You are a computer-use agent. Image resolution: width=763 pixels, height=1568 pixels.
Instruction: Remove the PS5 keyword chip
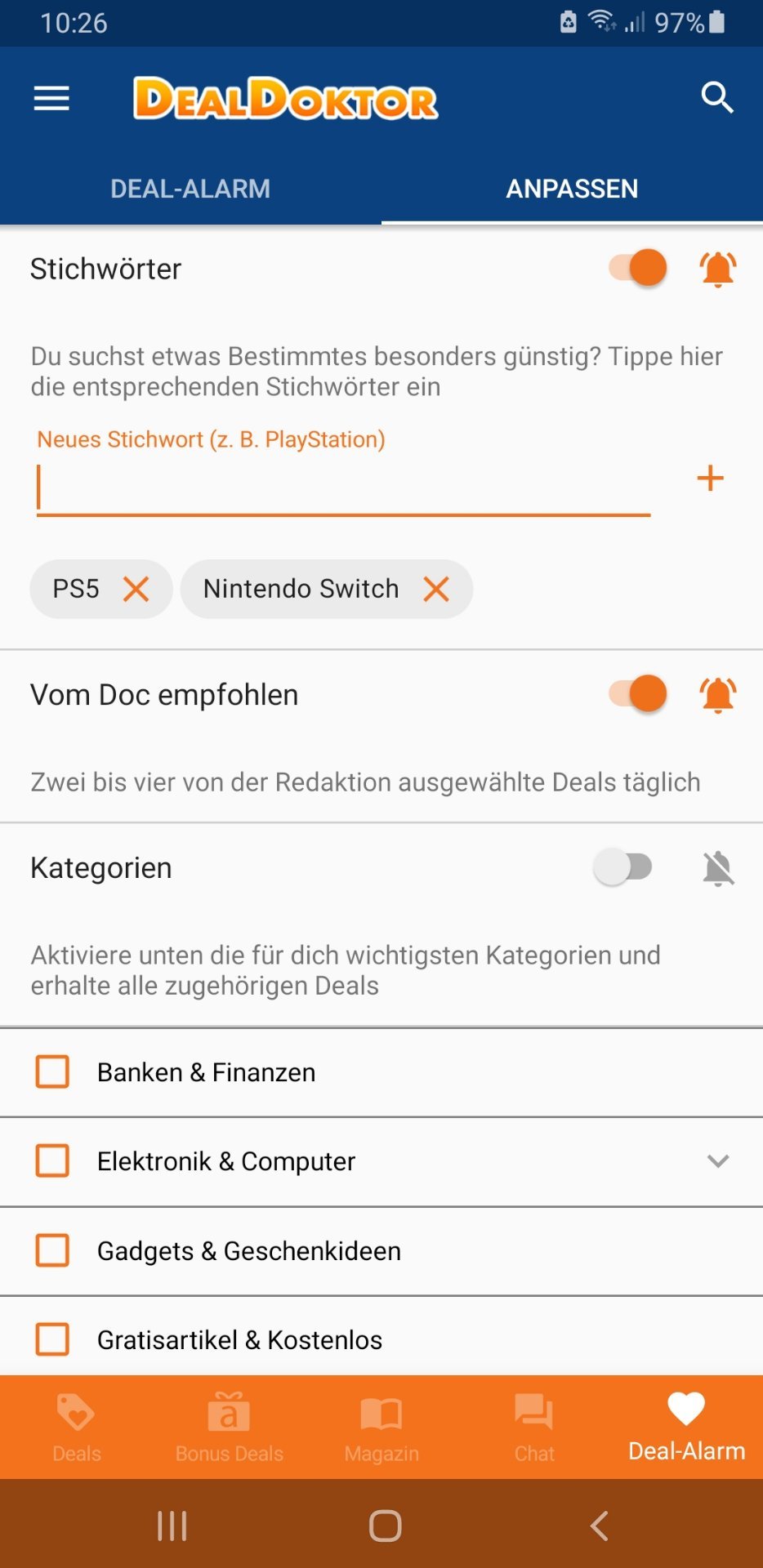coord(136,589)
